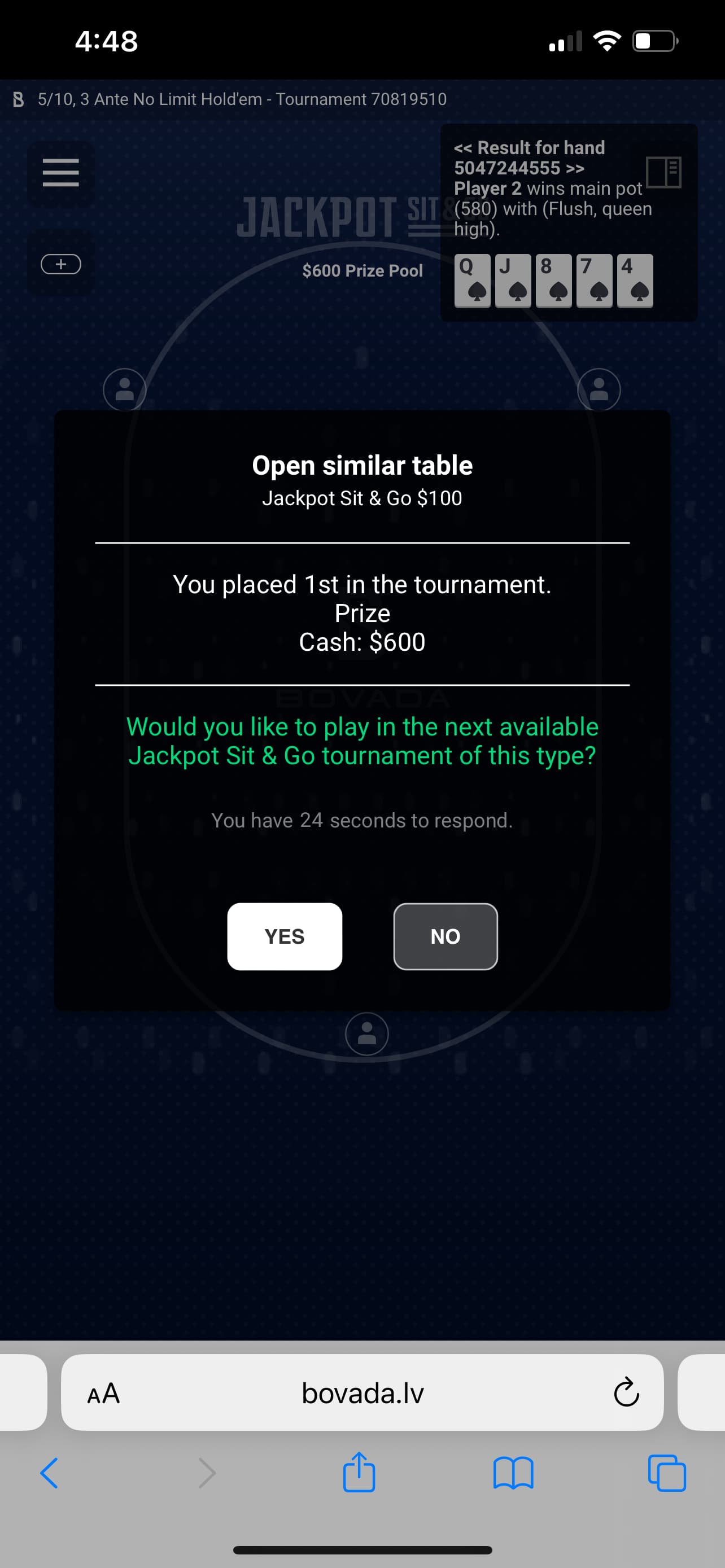
Task: Show open Safari tabs
Action: point(667,1474)
